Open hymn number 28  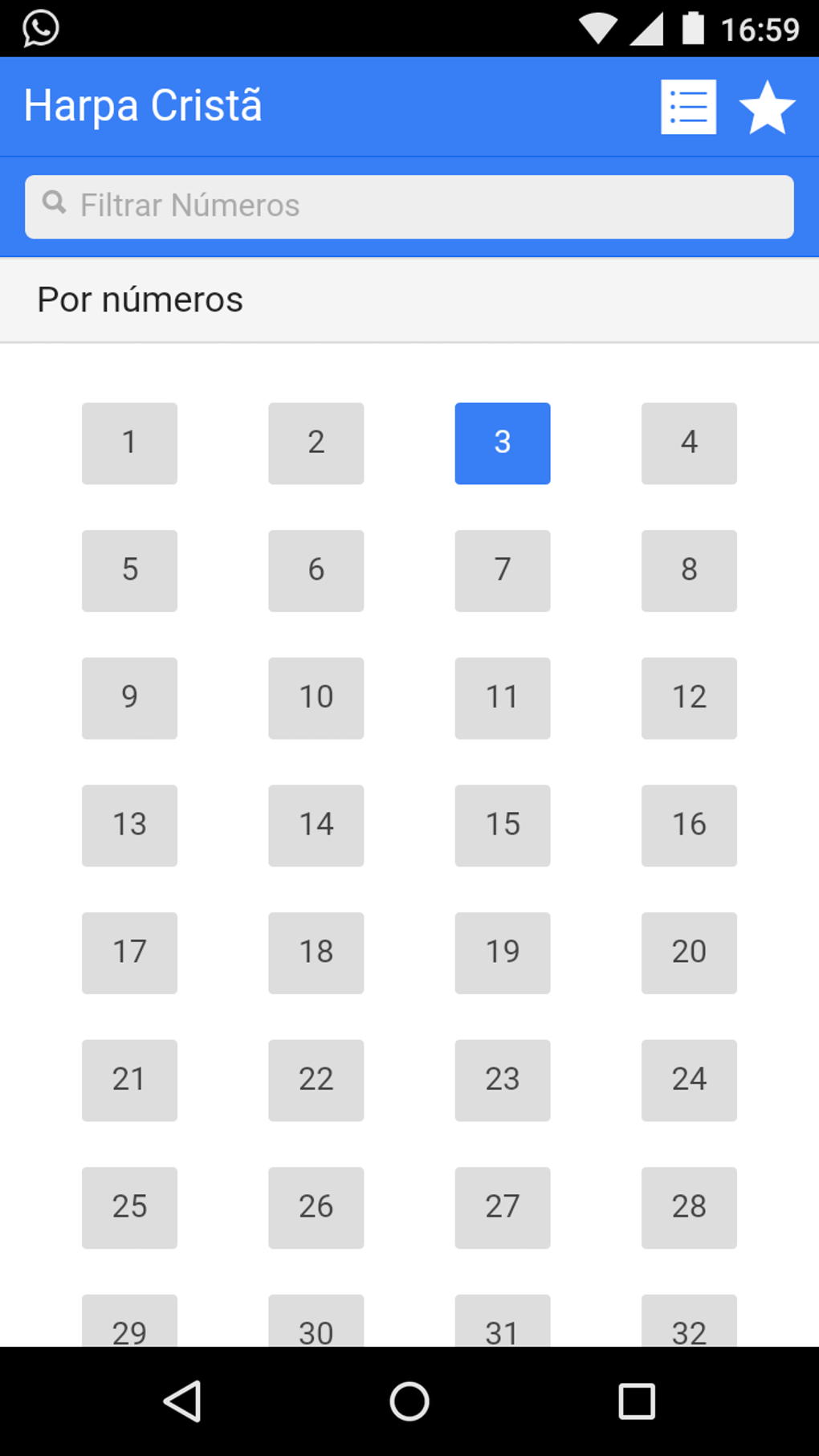[689, 1207]
